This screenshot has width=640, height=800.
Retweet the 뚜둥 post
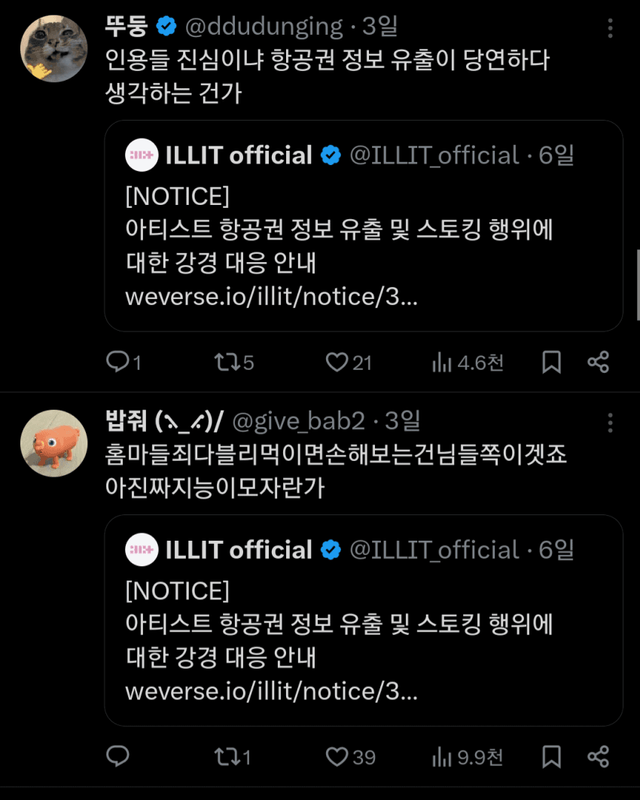pyautogui.click(x=226, y=362)
